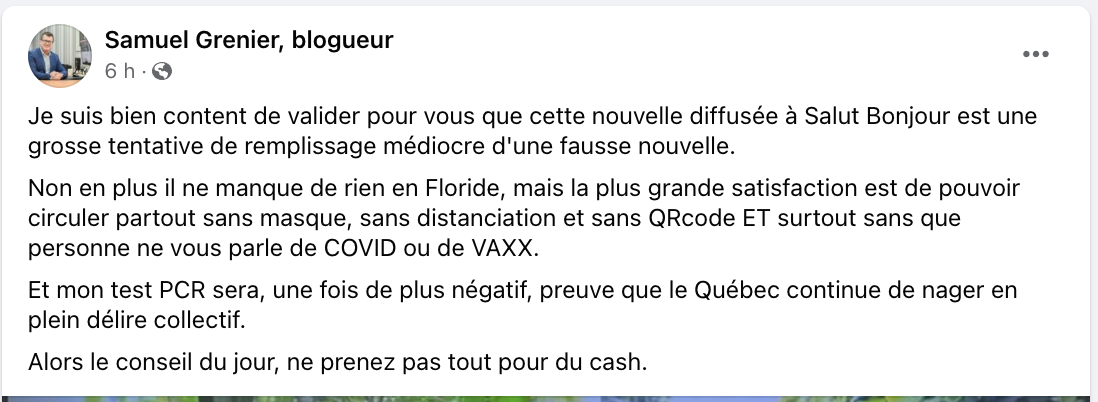Open the 6 h post timestamp
The height and width of the screenshot is (402, 1098).
[120, 70]
